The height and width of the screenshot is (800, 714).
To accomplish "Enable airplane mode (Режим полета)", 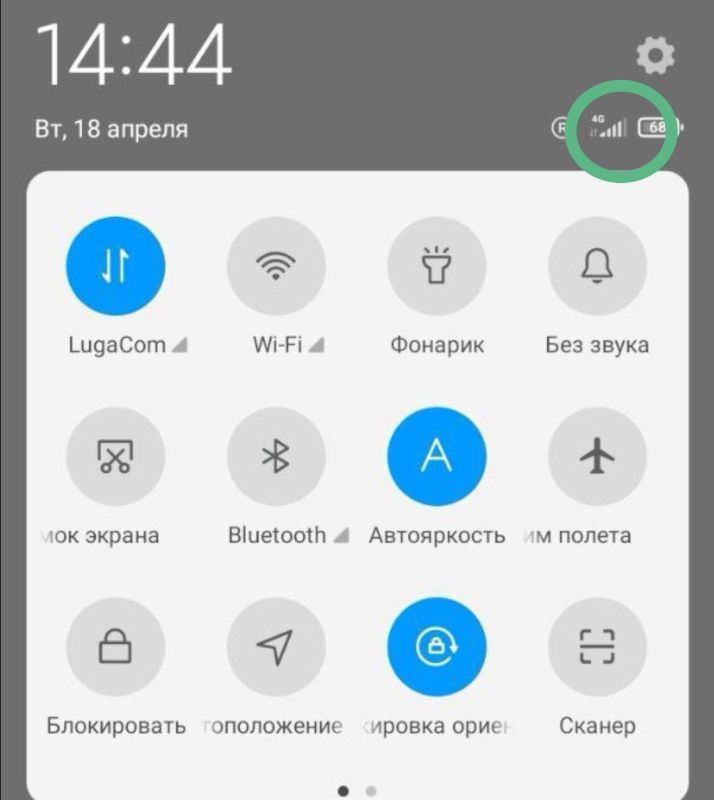I will click(x=597, y=457).
